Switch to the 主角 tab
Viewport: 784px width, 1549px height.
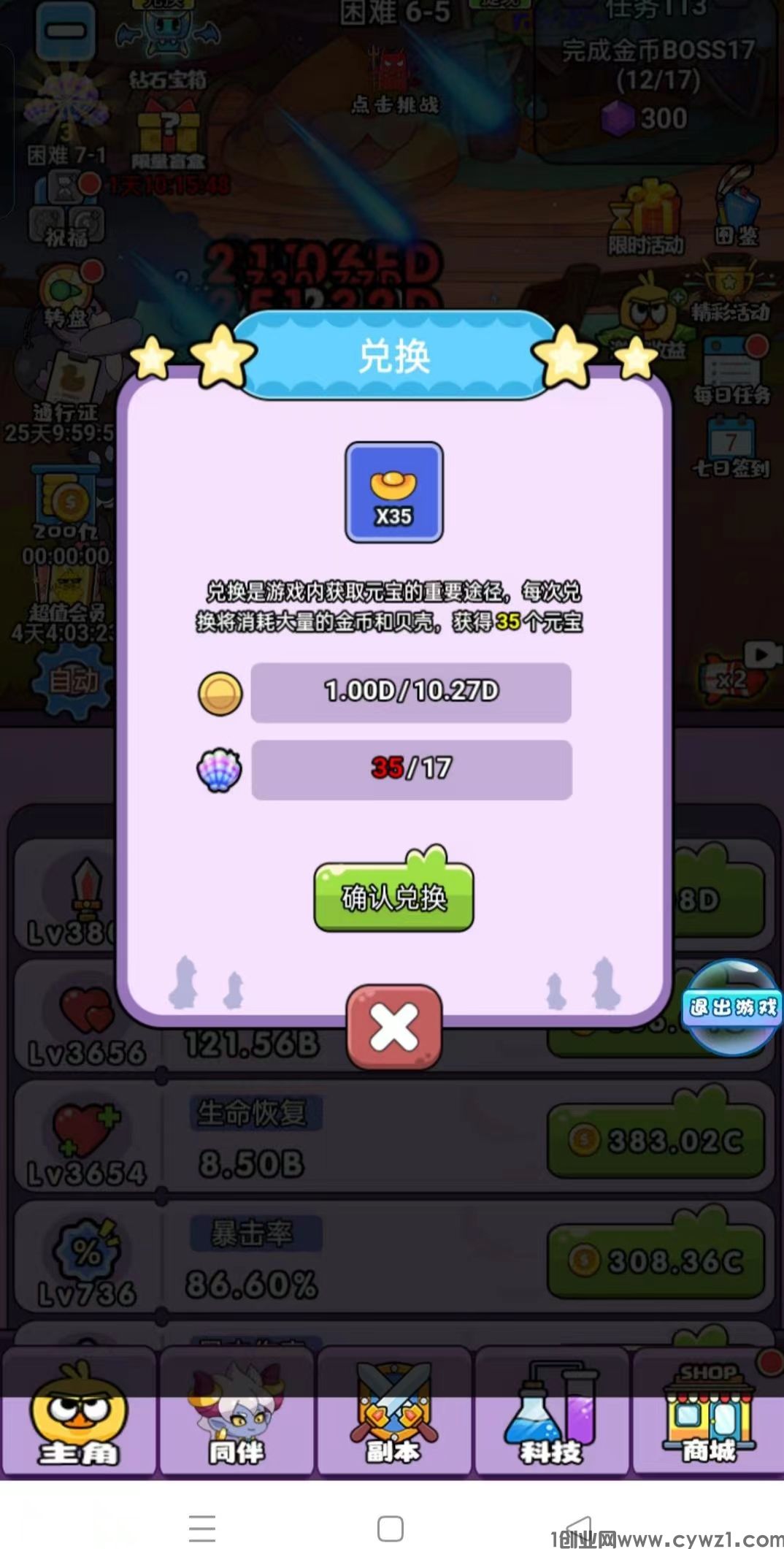(78, 1415)
